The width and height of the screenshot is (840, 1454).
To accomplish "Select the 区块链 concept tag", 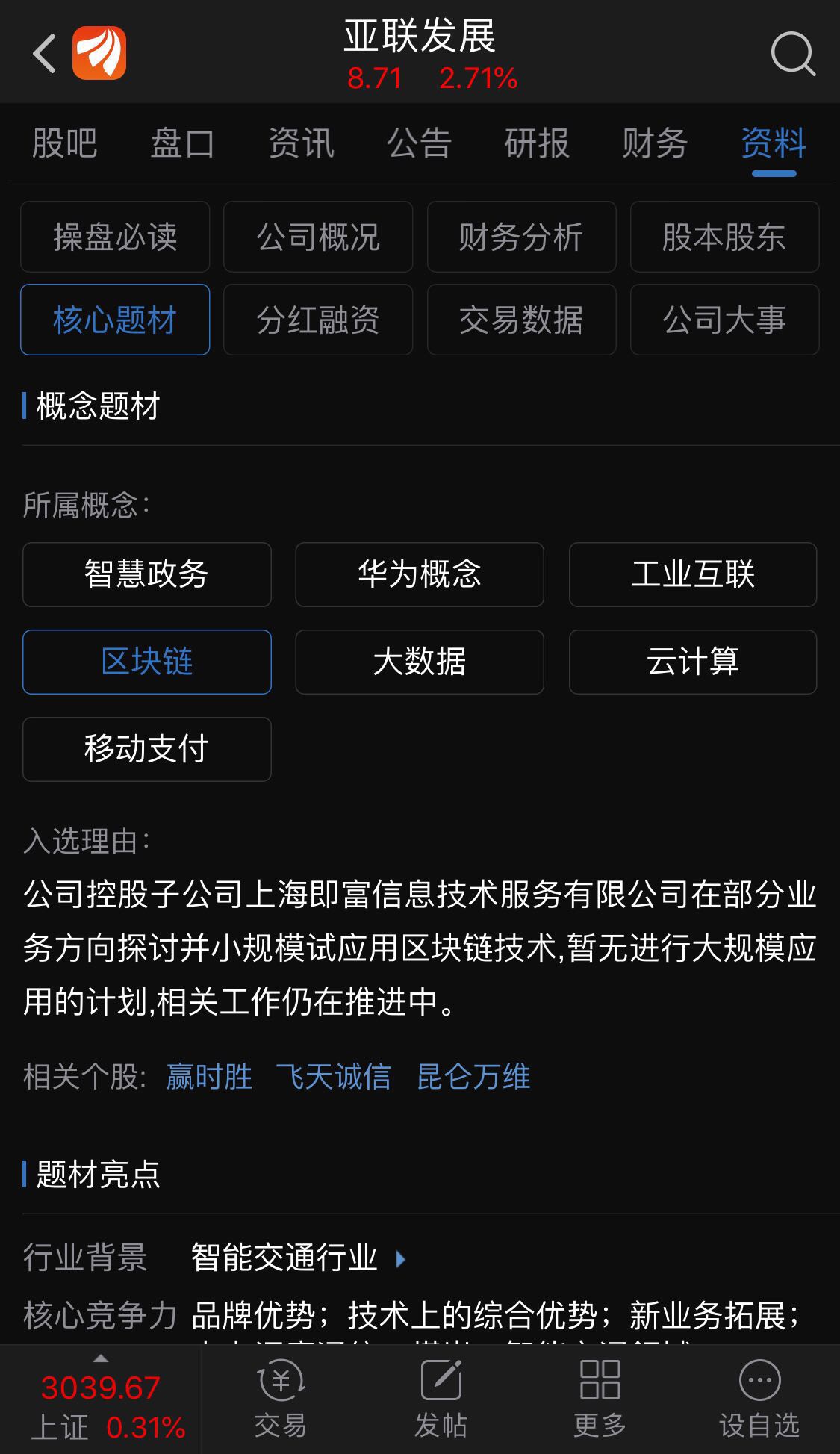I will [146, 662].
